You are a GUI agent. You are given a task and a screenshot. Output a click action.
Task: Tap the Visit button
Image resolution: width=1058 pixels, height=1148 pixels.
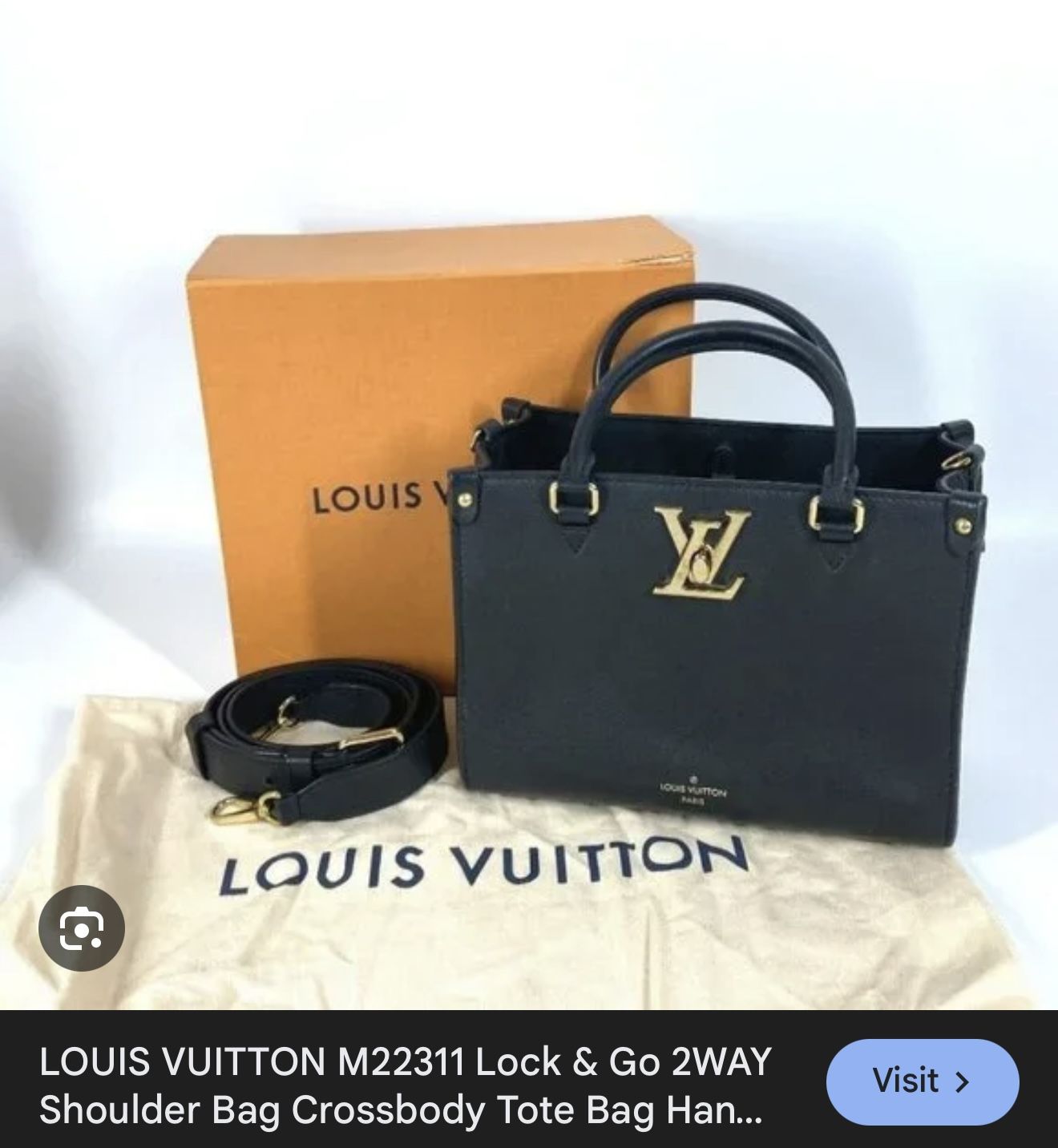(922, 1081)
